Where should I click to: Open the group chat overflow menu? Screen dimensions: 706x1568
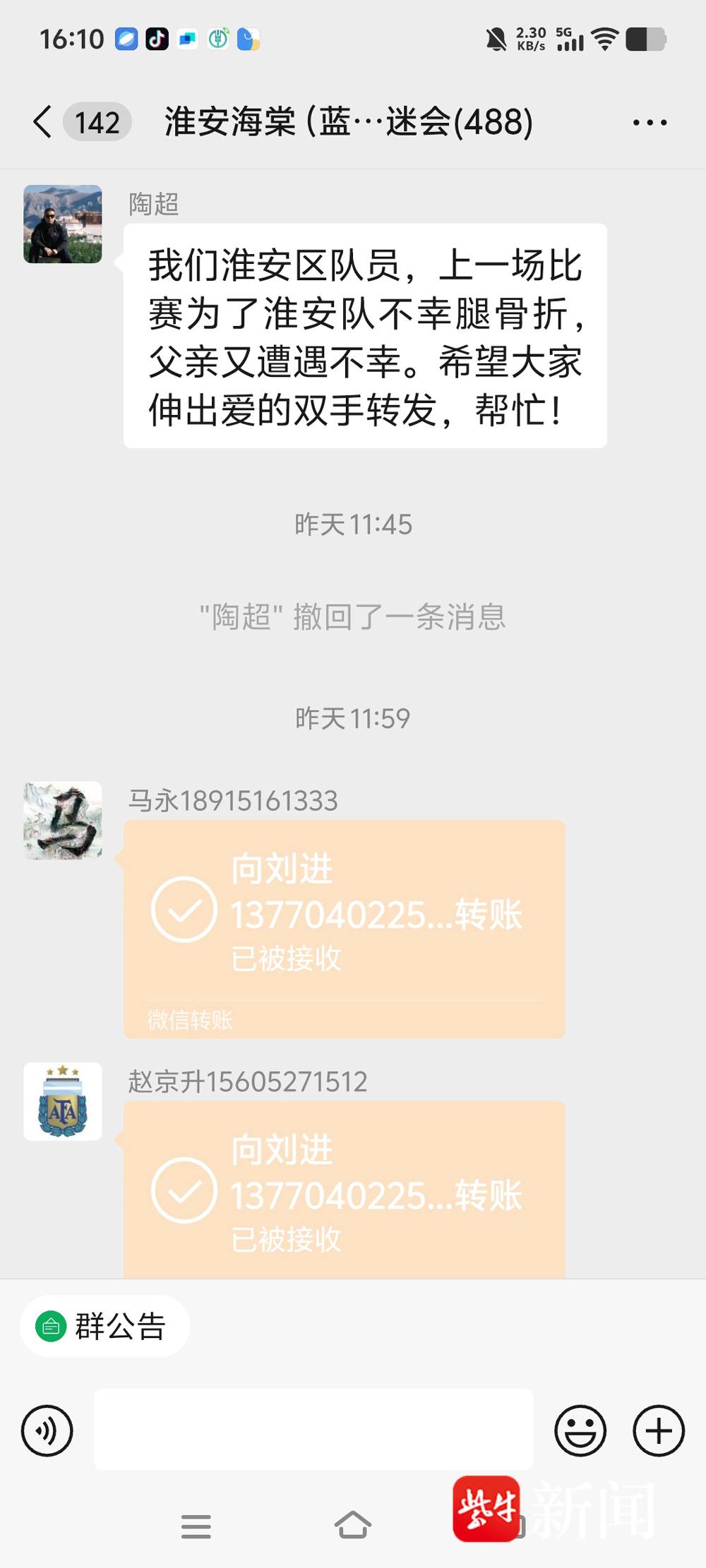coord(650,123)
